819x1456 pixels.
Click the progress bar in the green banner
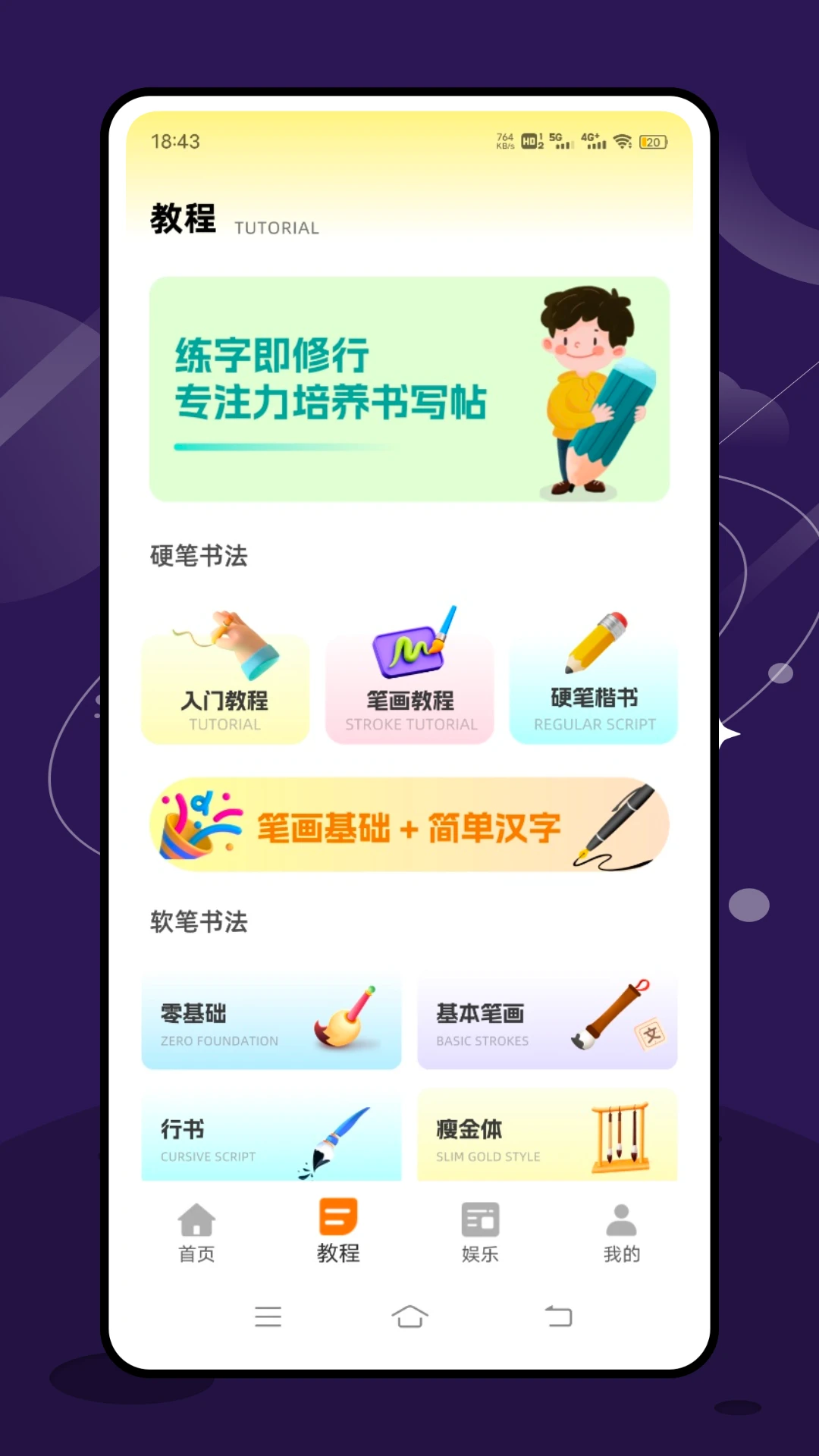point(284,448)
